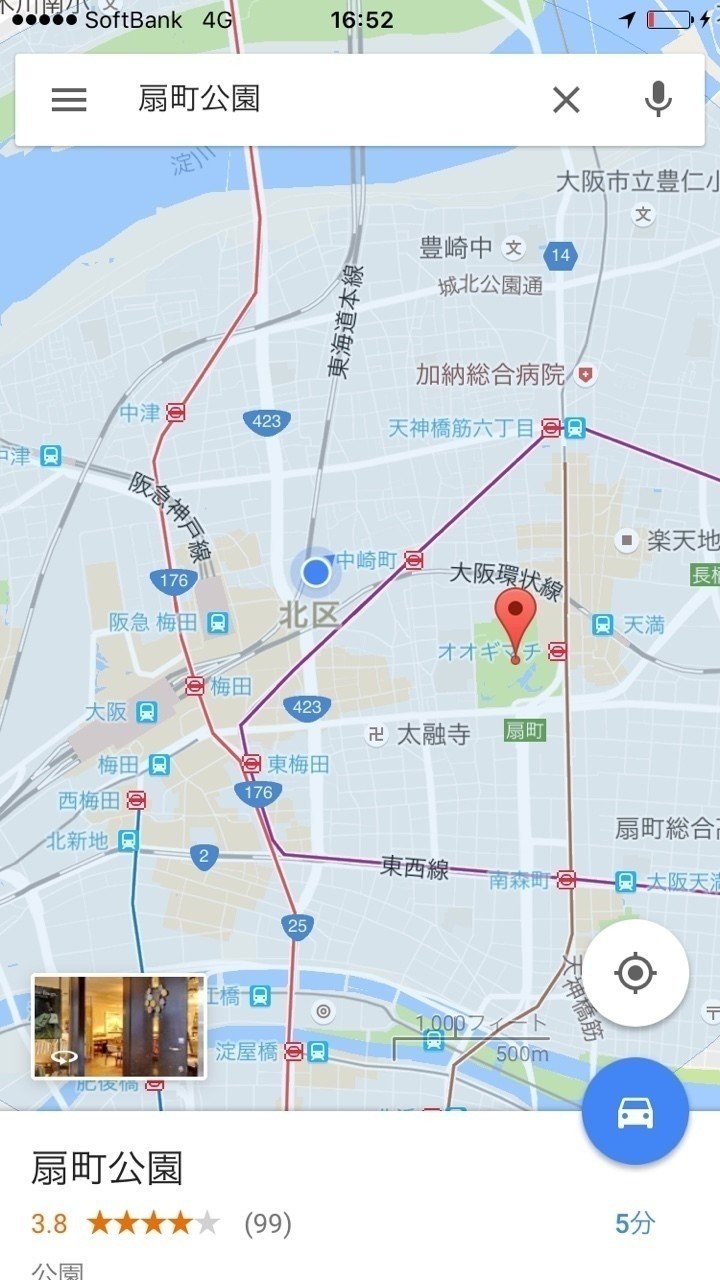Open the 扇町公園 place details card

click(360, 1196)
